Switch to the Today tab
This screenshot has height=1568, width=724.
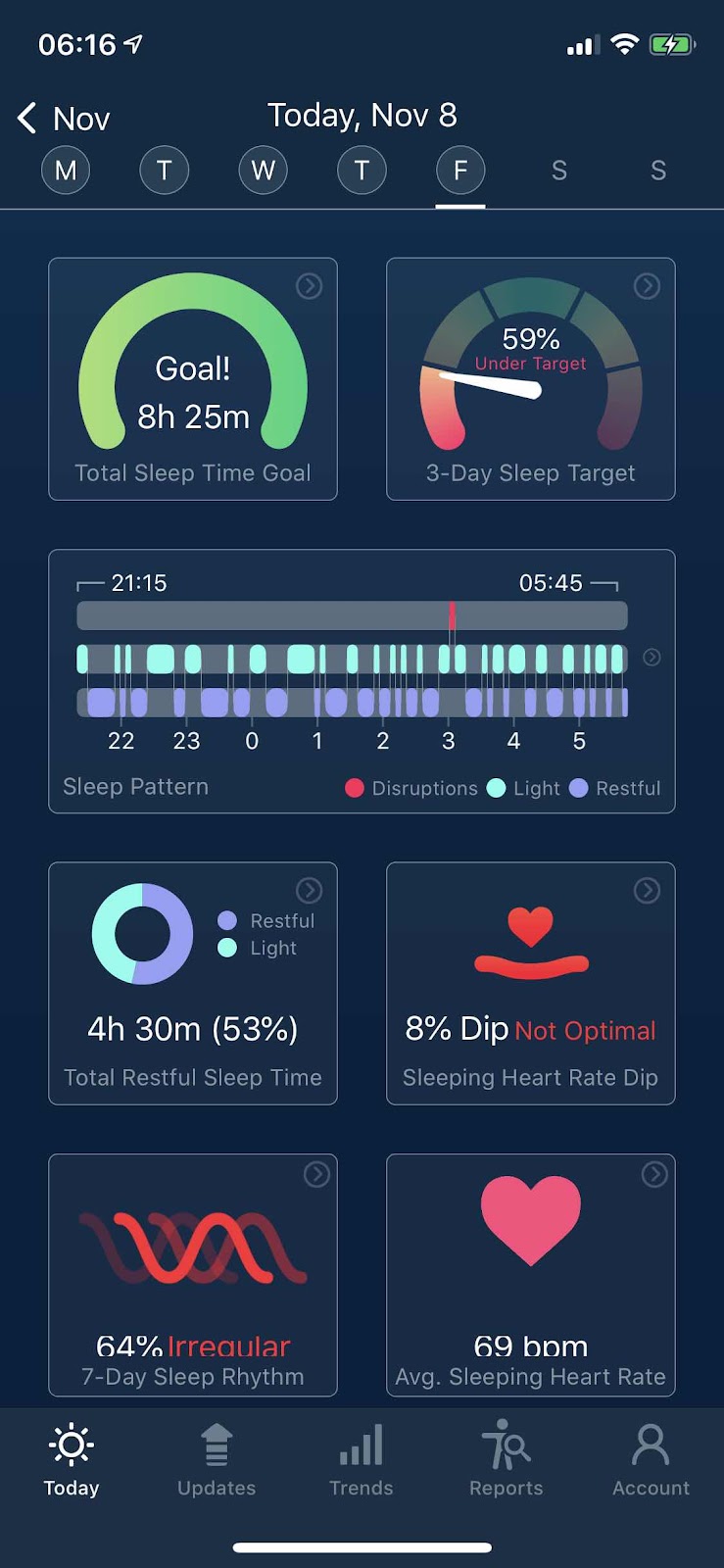pyautogui.click(x=72, y=1460)
